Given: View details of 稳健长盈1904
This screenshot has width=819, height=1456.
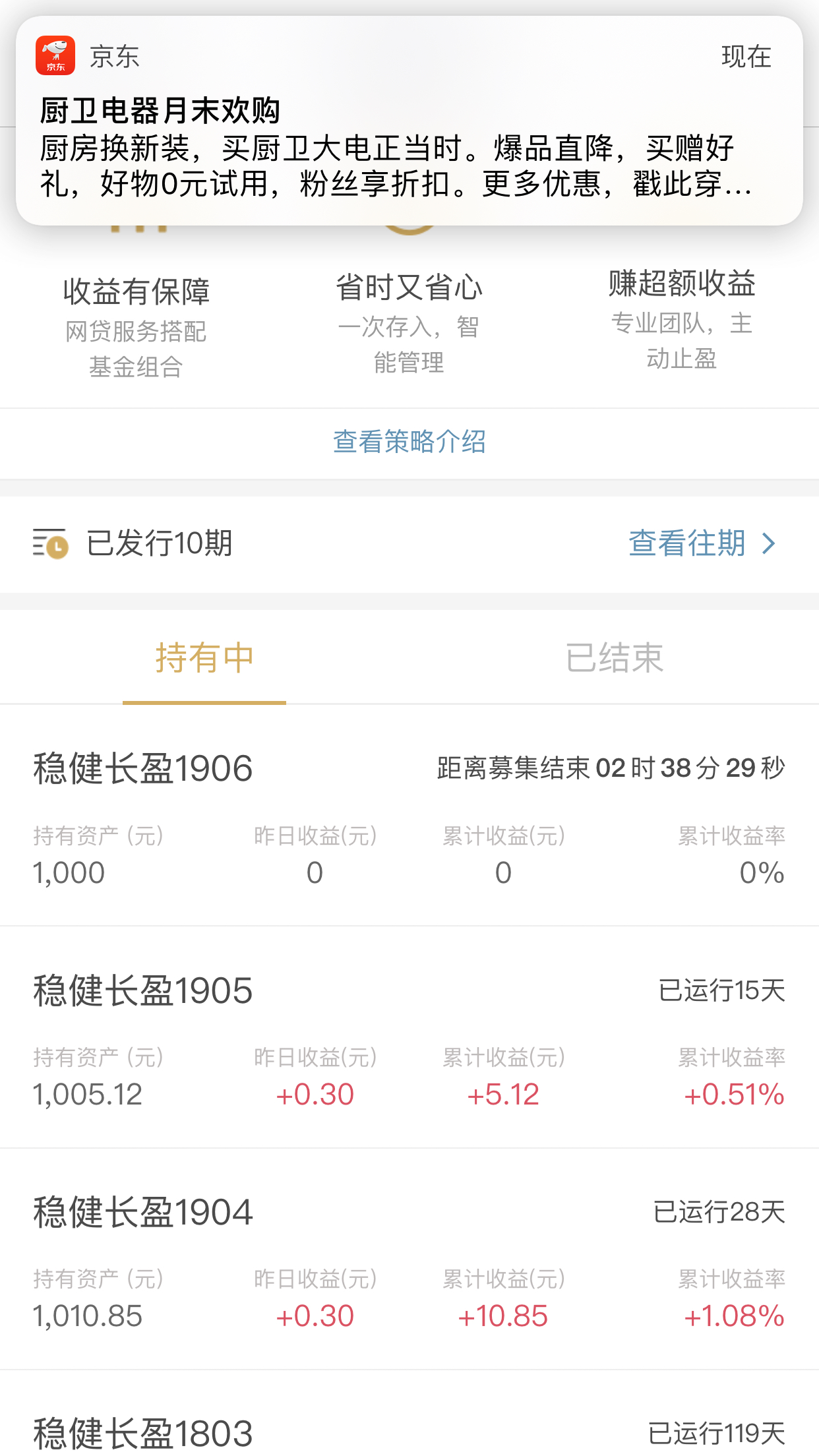Looking at the screenshot, I should [409, 1259].
